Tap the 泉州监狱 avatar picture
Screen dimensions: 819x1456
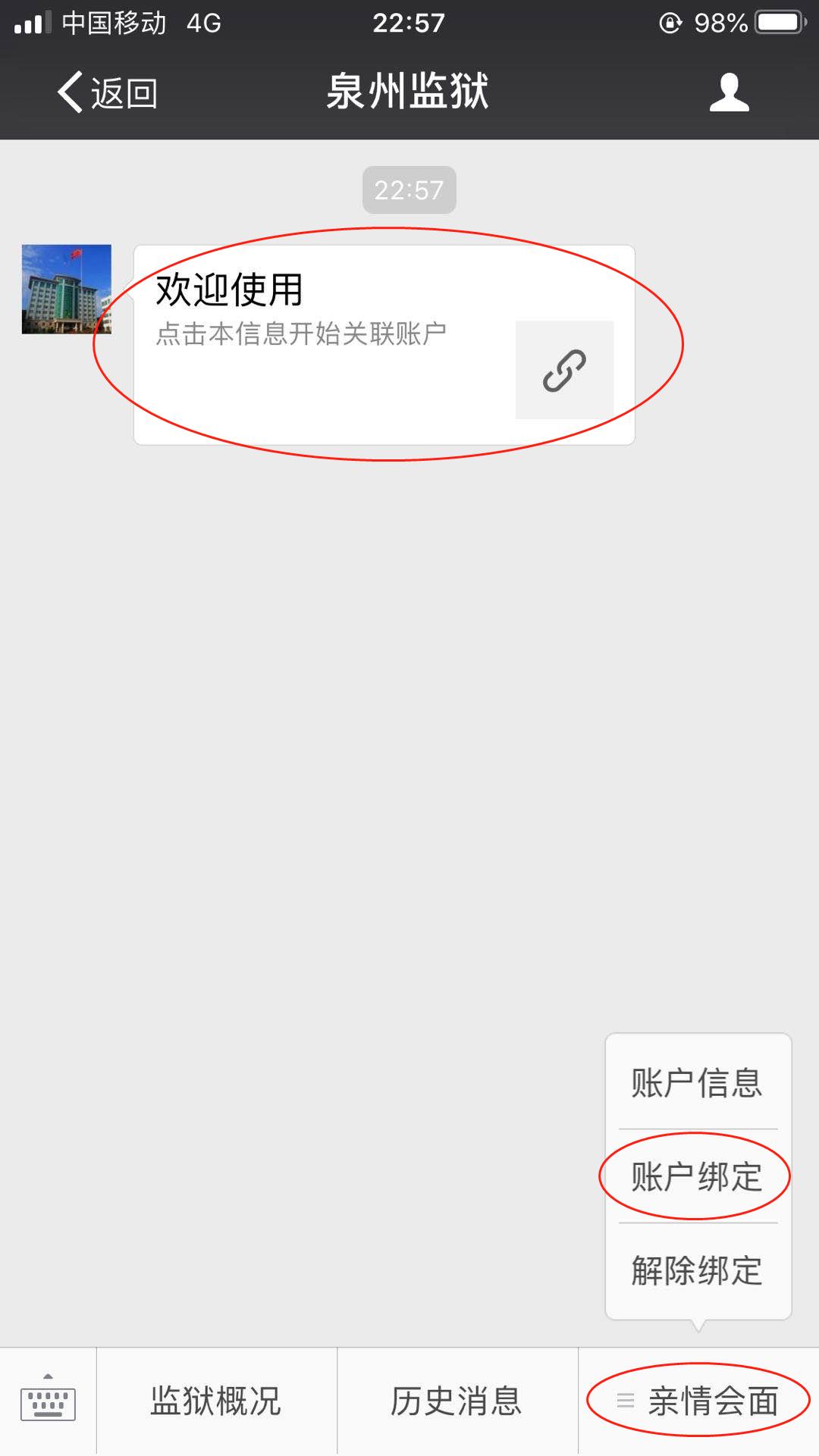(x=67, y=290)
